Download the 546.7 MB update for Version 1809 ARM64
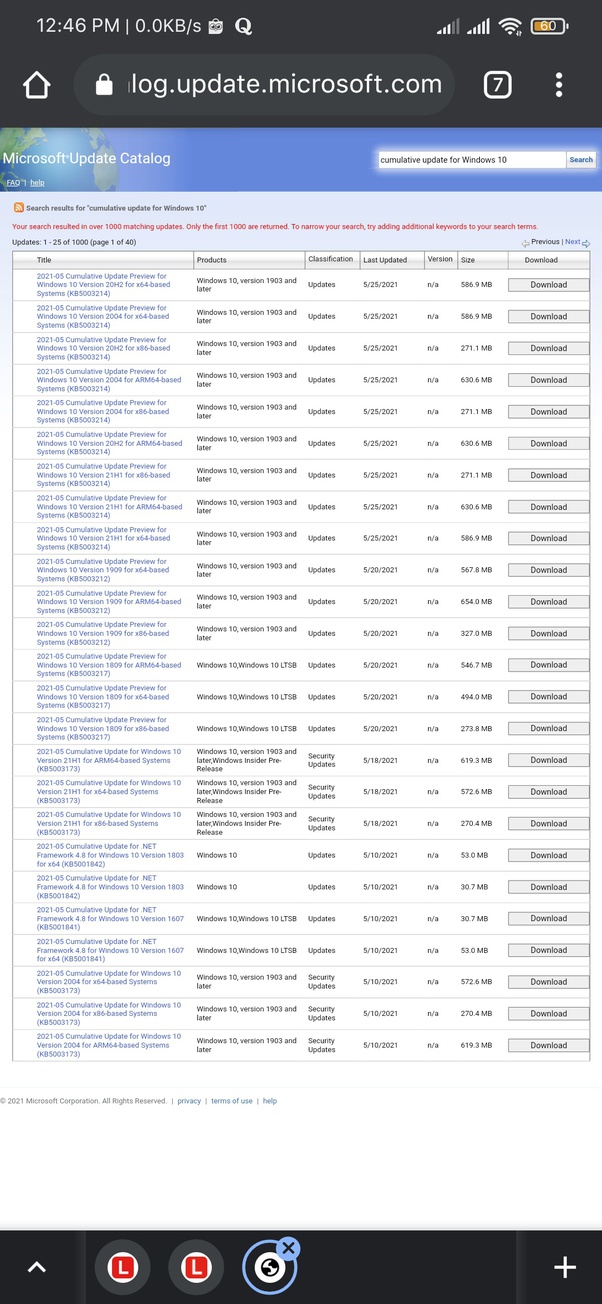This screenshot has width=602, height=1304. pyautogui.click(x=548, y=665)
